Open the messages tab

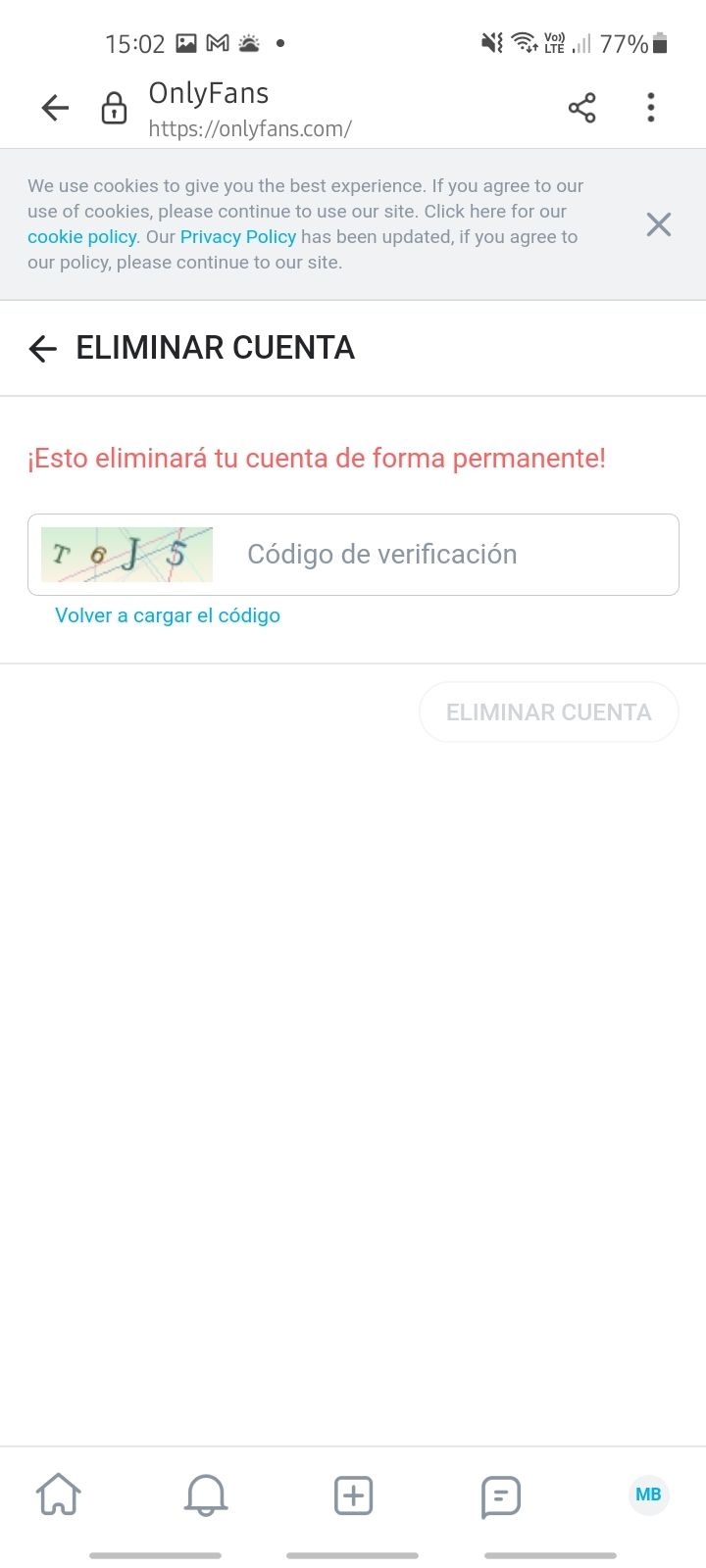501,1496
